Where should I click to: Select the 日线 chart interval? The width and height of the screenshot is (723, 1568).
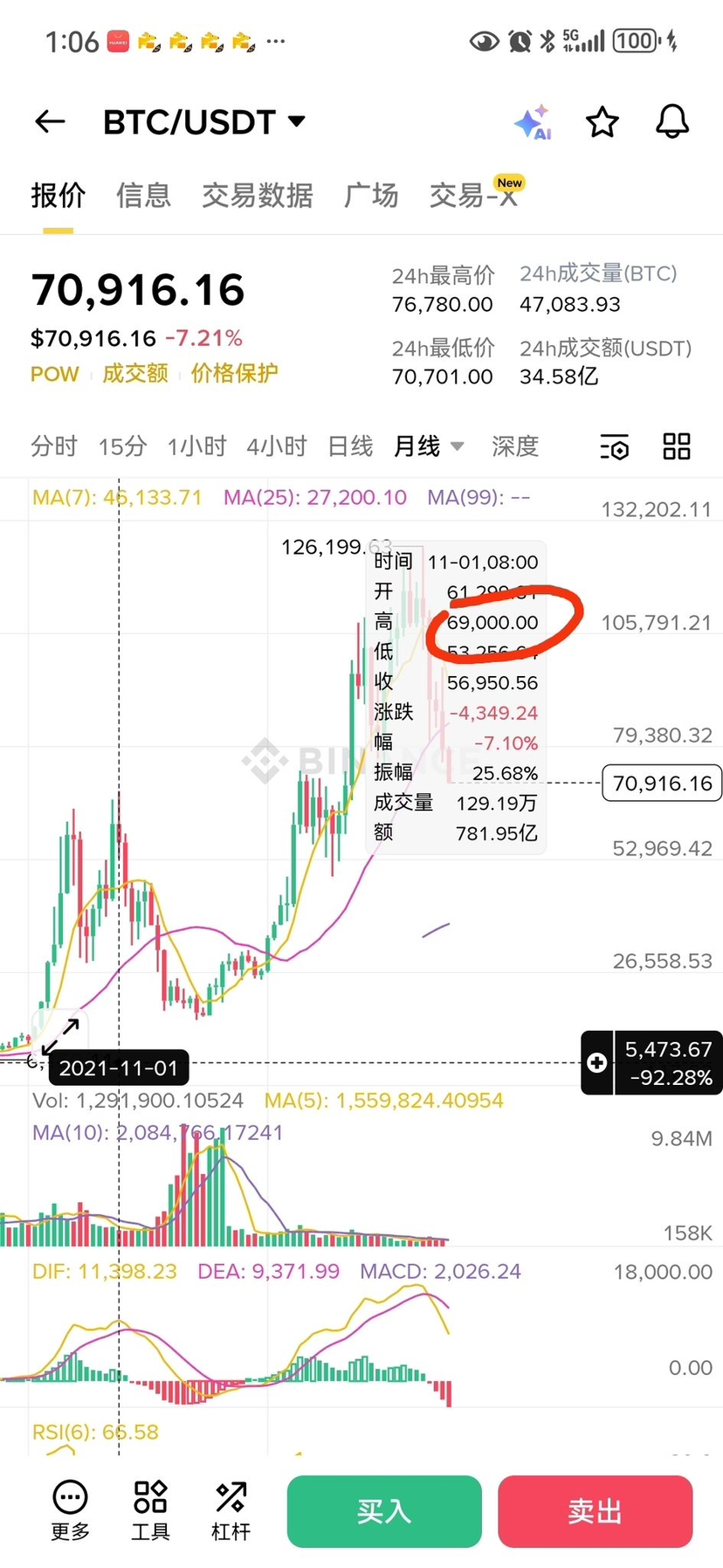pos(350,446)
